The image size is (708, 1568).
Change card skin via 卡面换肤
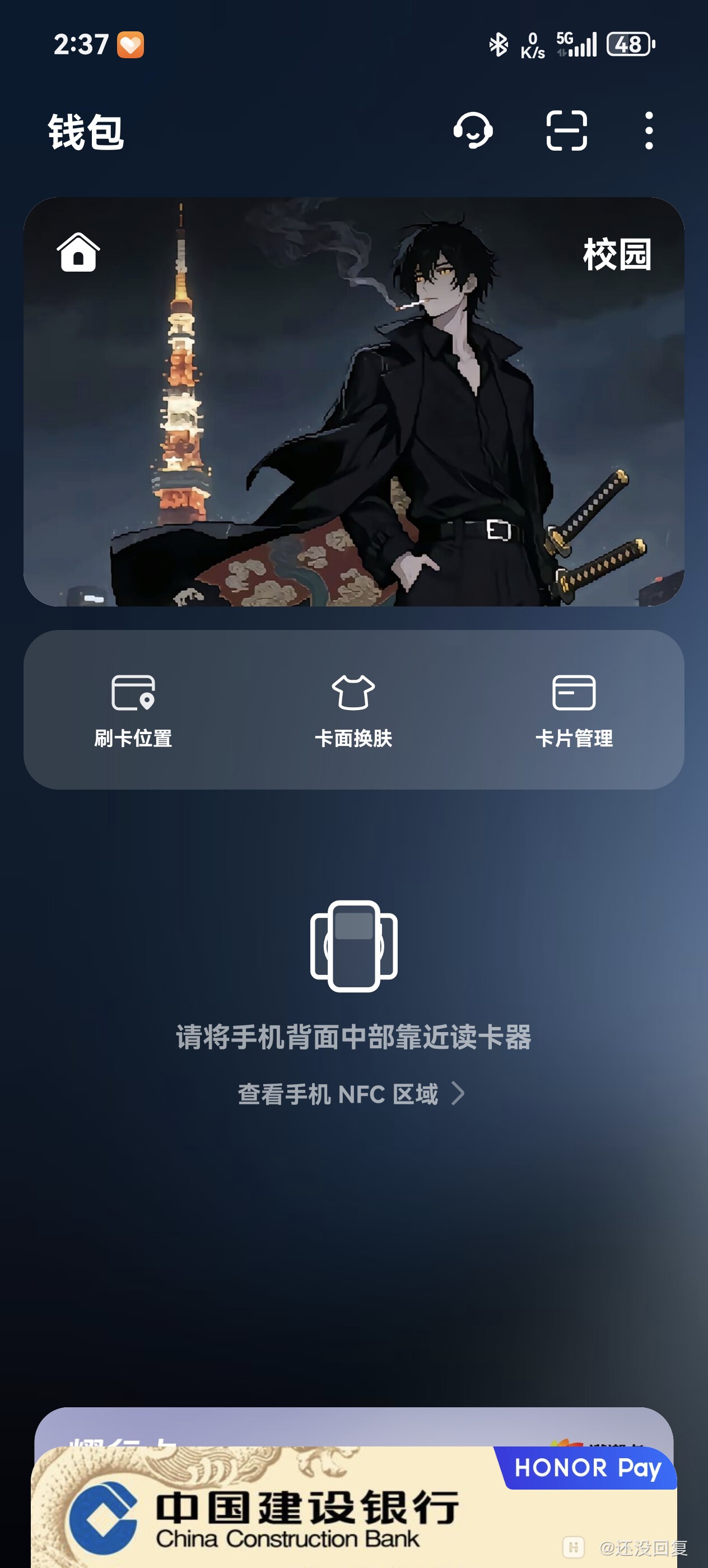click(353, 710)
